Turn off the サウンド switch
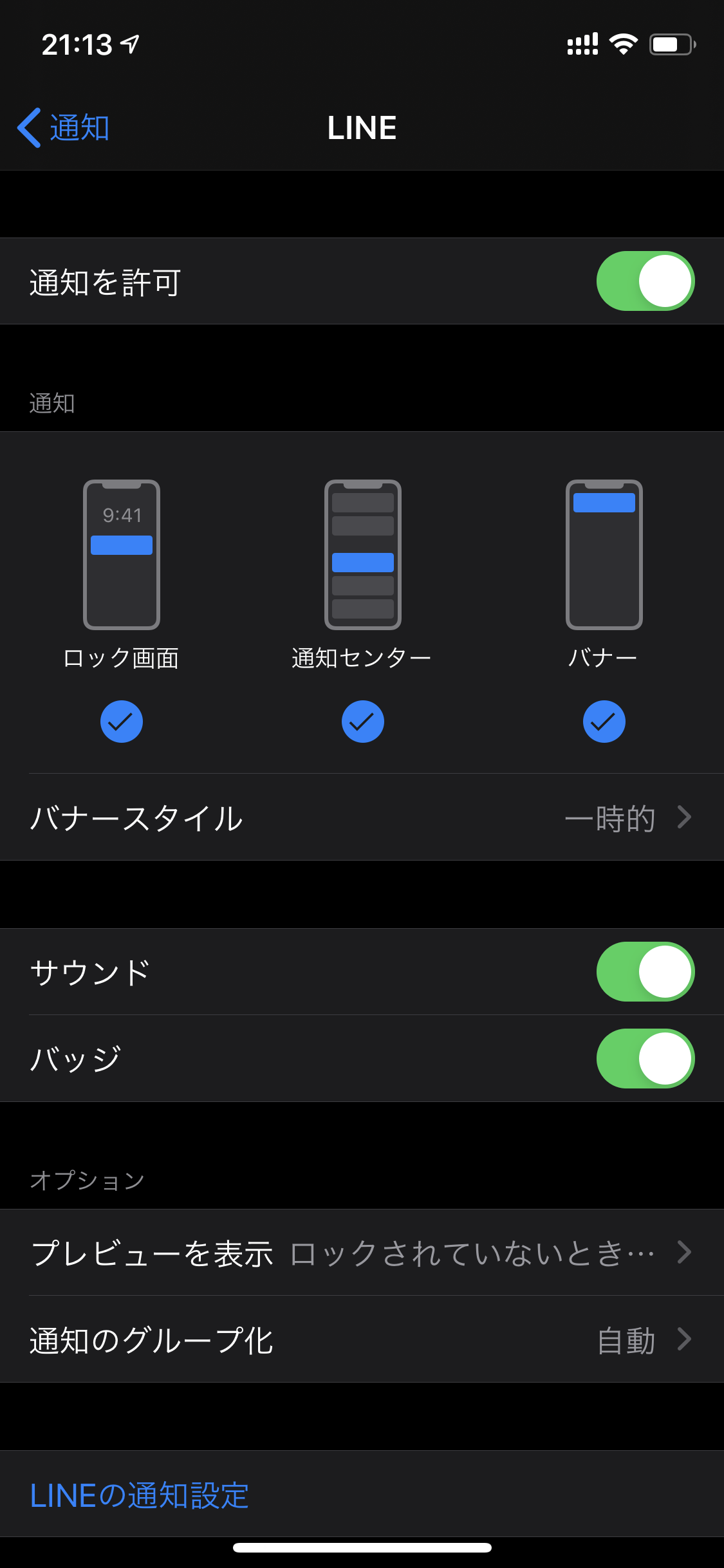The image size is (724, 1568). coord(645,972)
